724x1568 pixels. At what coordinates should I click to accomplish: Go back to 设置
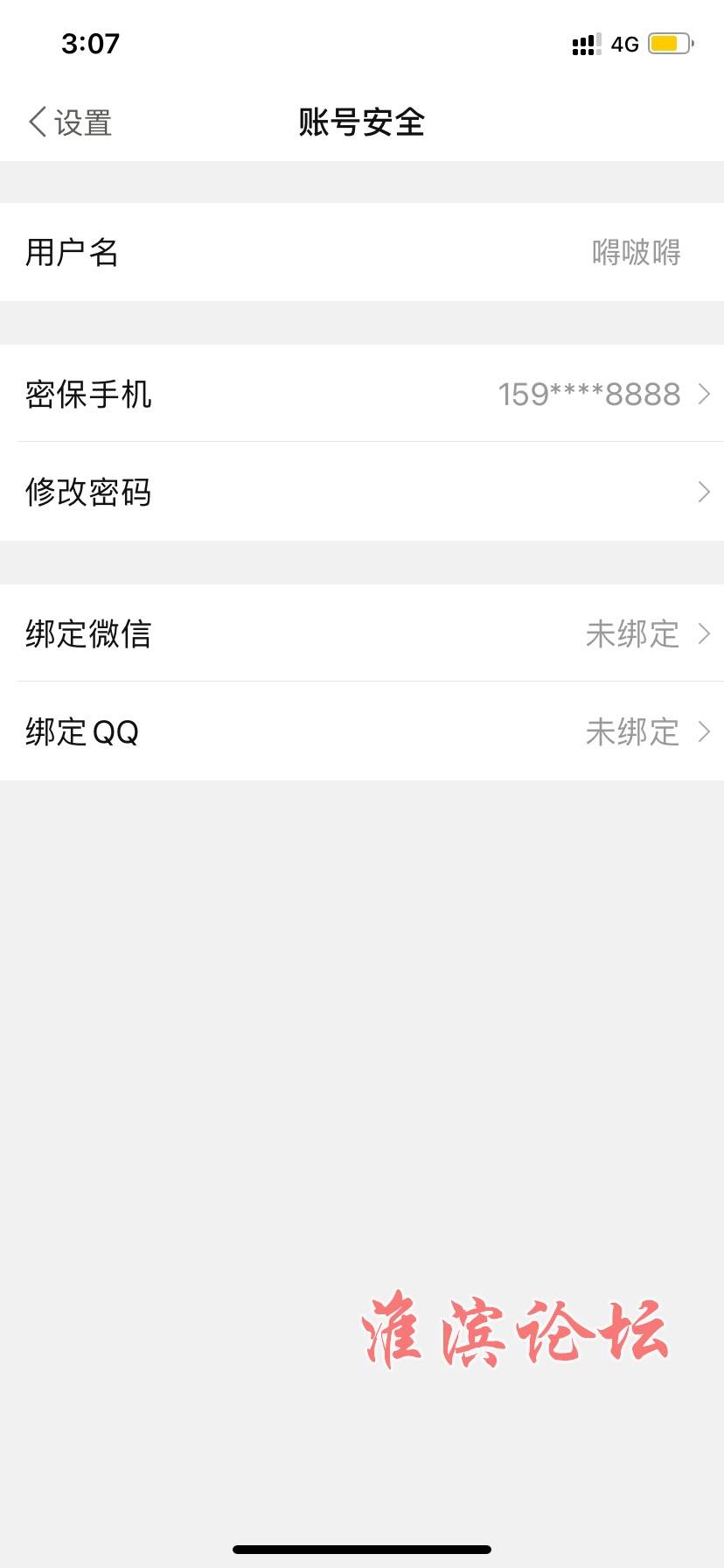click(70, 122)
